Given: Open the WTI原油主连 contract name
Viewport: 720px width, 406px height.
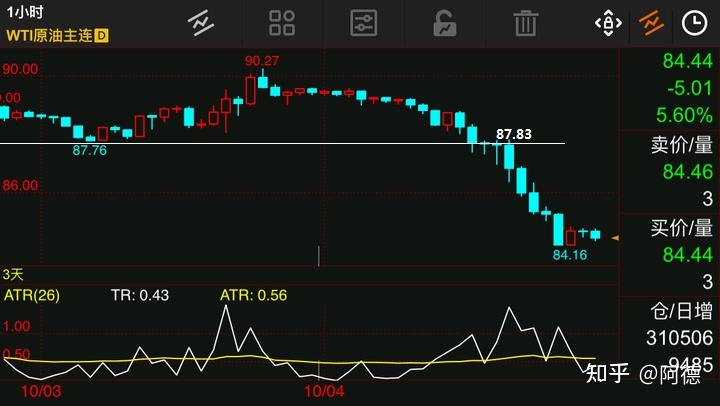Looking at the screenshot, I should (50, 34).
